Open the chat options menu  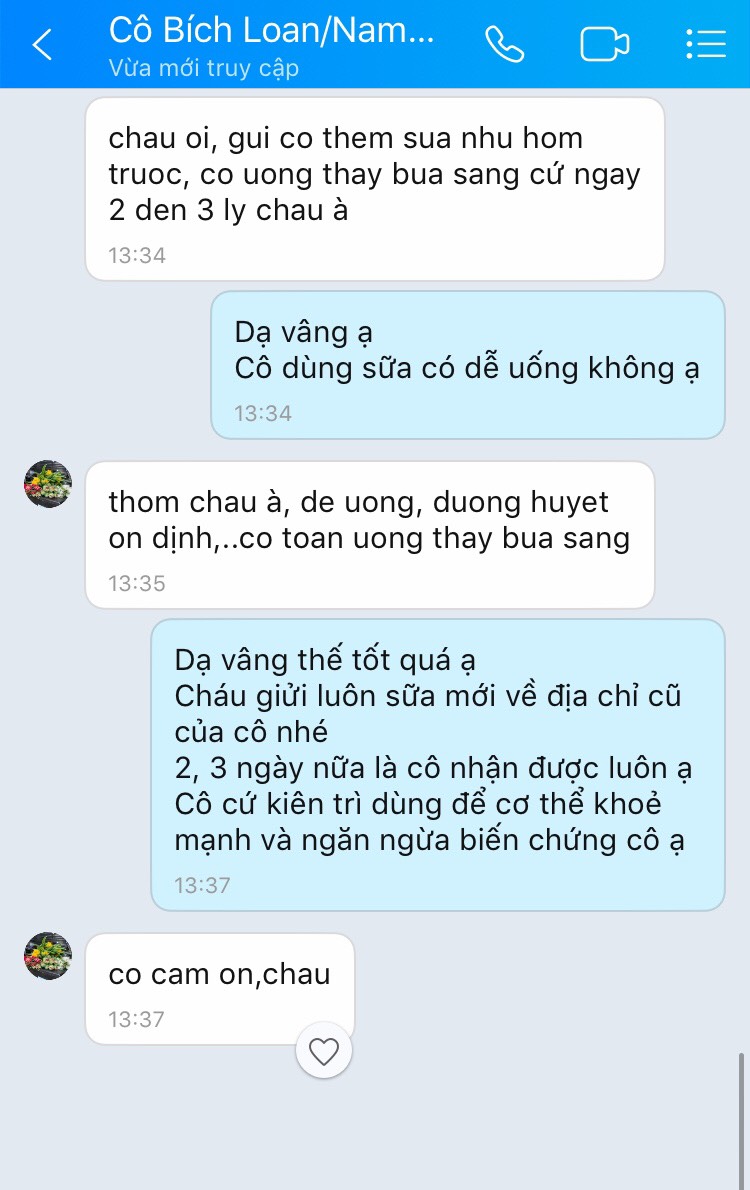(706, 45)
